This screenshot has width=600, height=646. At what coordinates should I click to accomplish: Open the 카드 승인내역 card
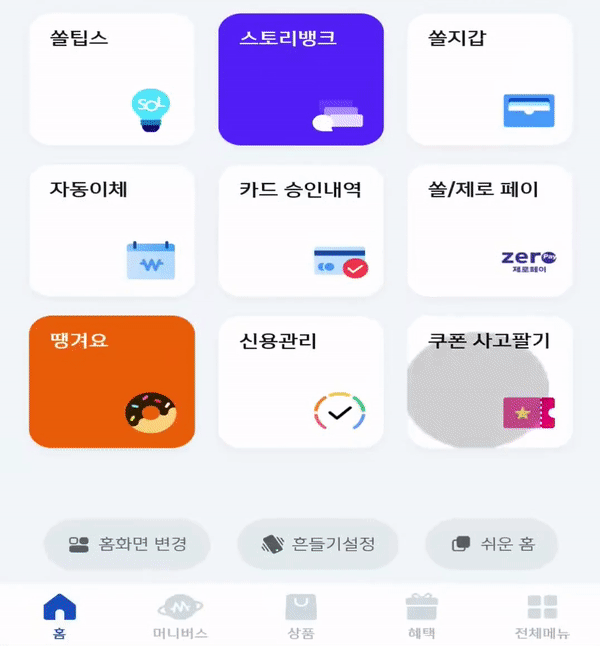coord(301,231)
